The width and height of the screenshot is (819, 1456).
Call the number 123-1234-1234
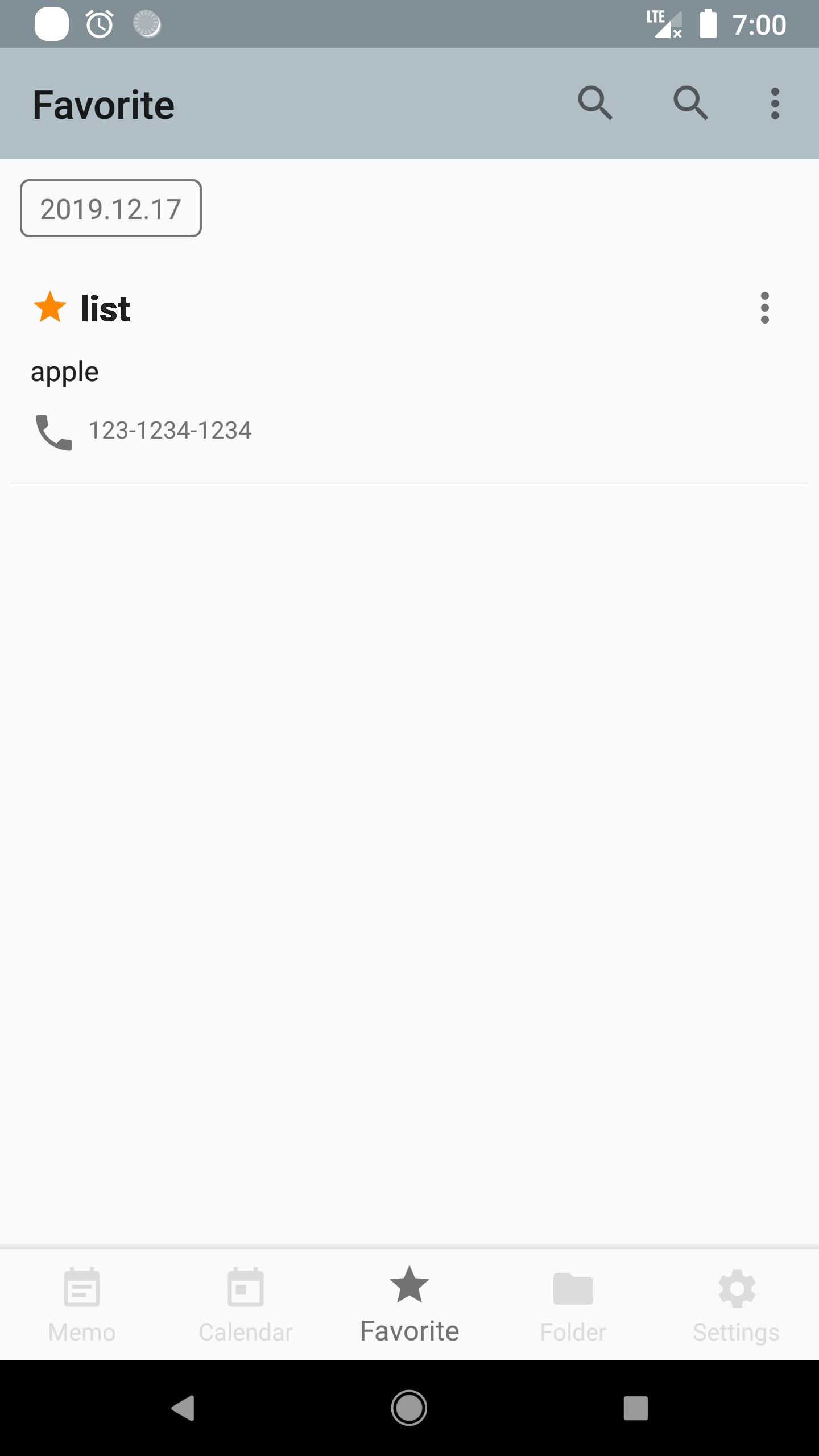tap(142, 431)
